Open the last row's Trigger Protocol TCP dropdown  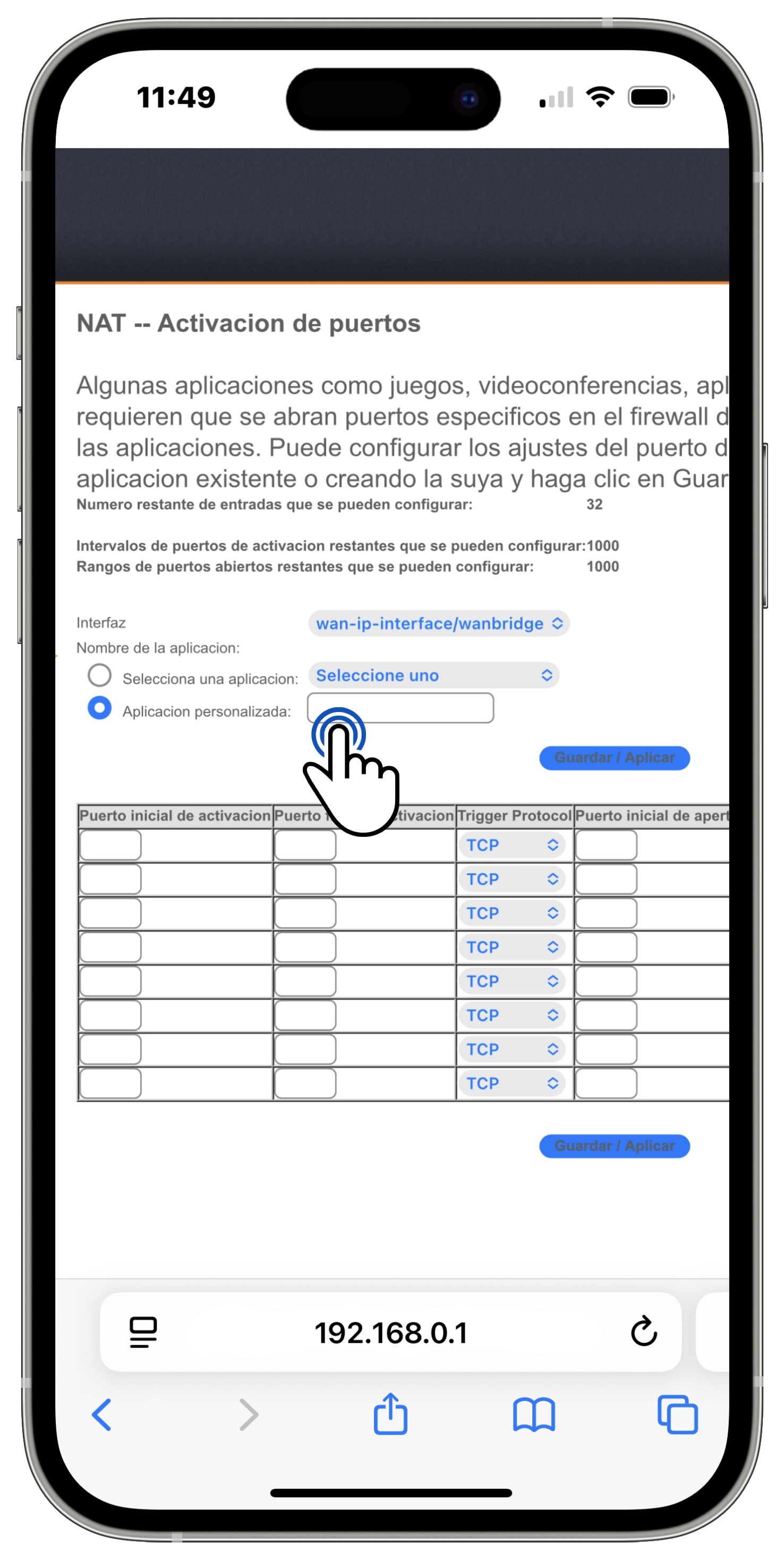tap(512, 1083)
